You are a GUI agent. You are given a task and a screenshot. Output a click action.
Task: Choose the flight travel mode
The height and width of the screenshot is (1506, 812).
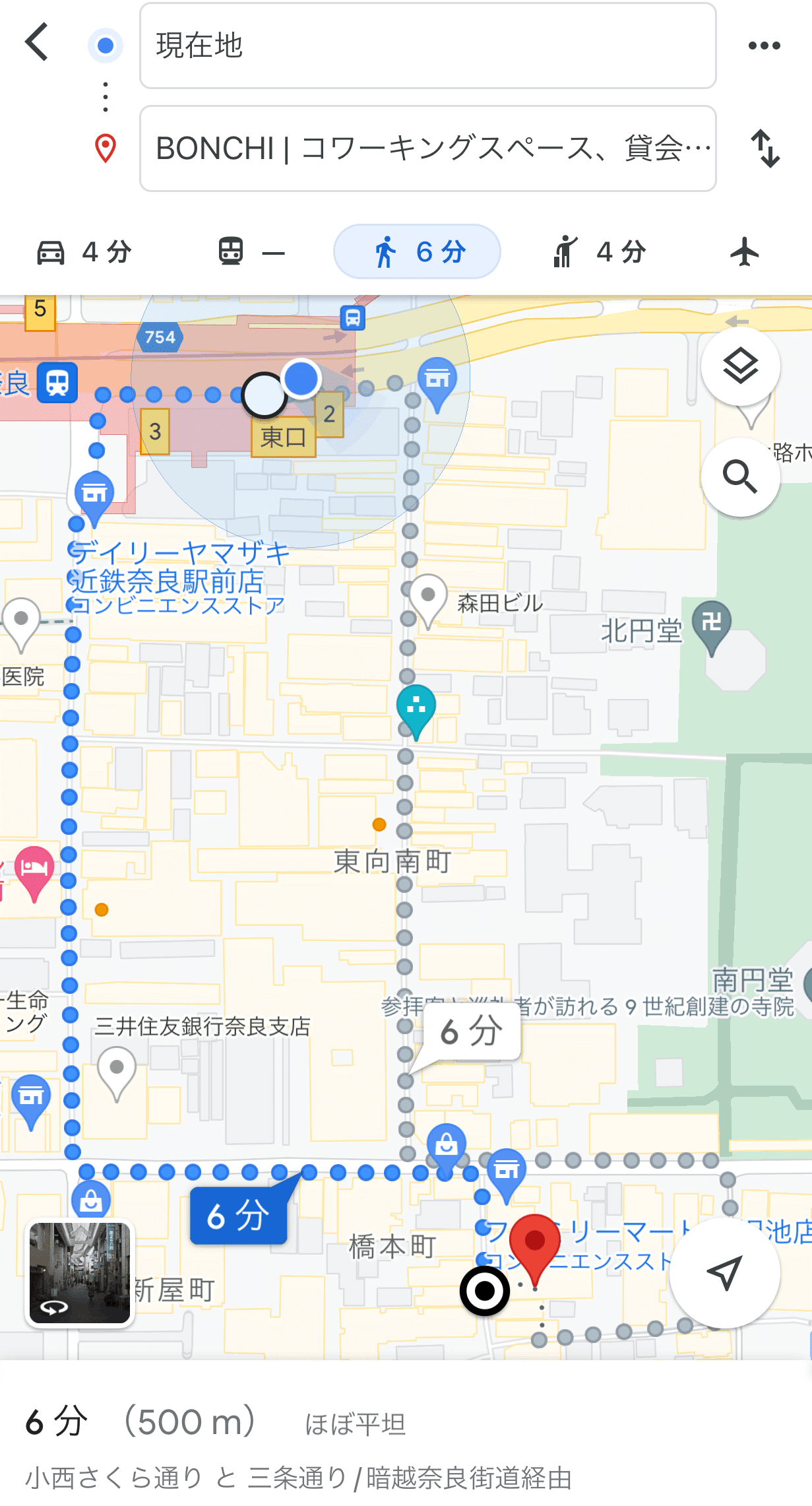pos(745,252)
